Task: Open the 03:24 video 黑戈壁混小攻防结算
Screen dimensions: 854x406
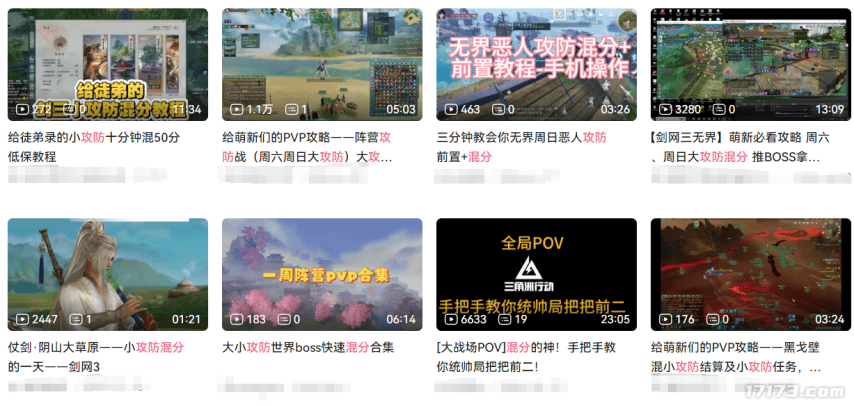Action: 750,274
